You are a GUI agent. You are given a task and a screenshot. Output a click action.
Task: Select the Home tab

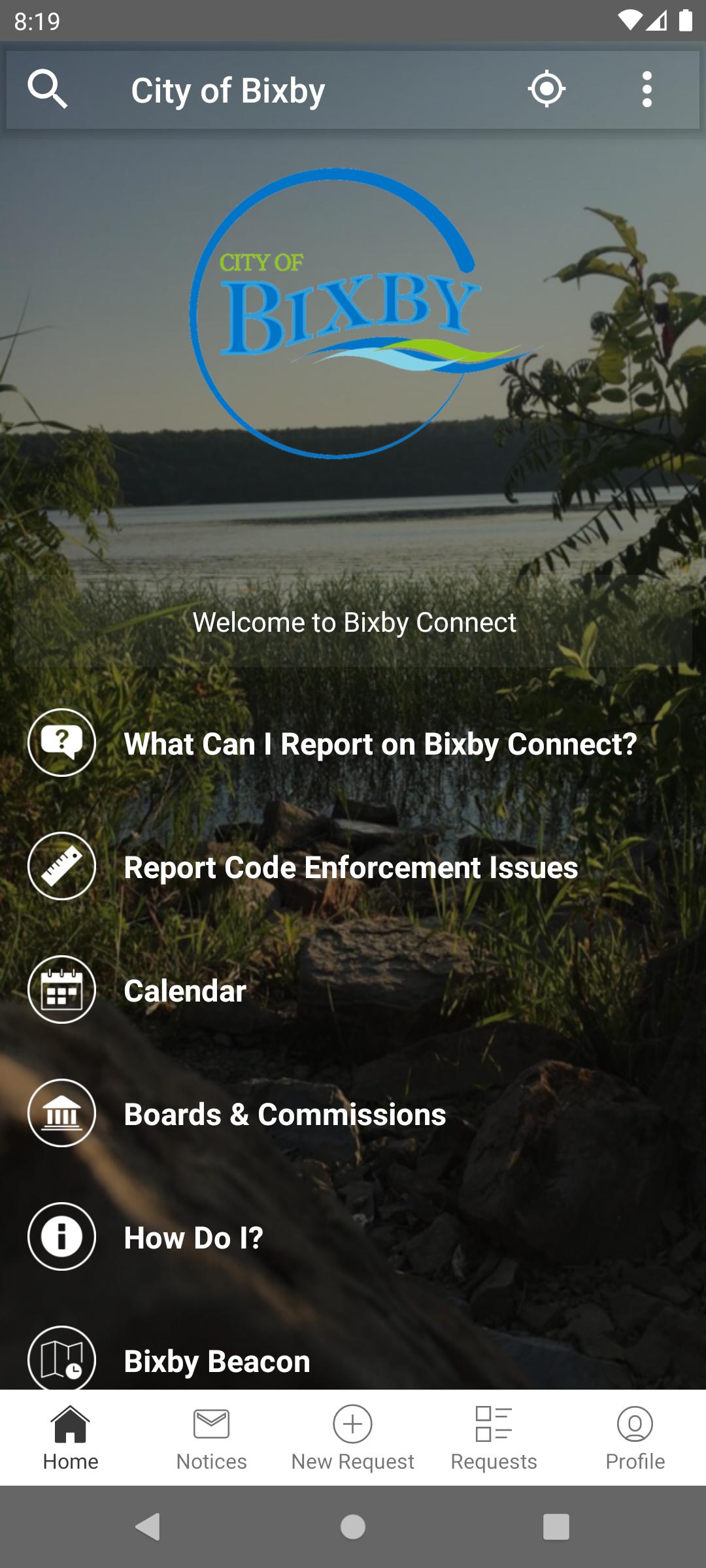point(71,1438)
